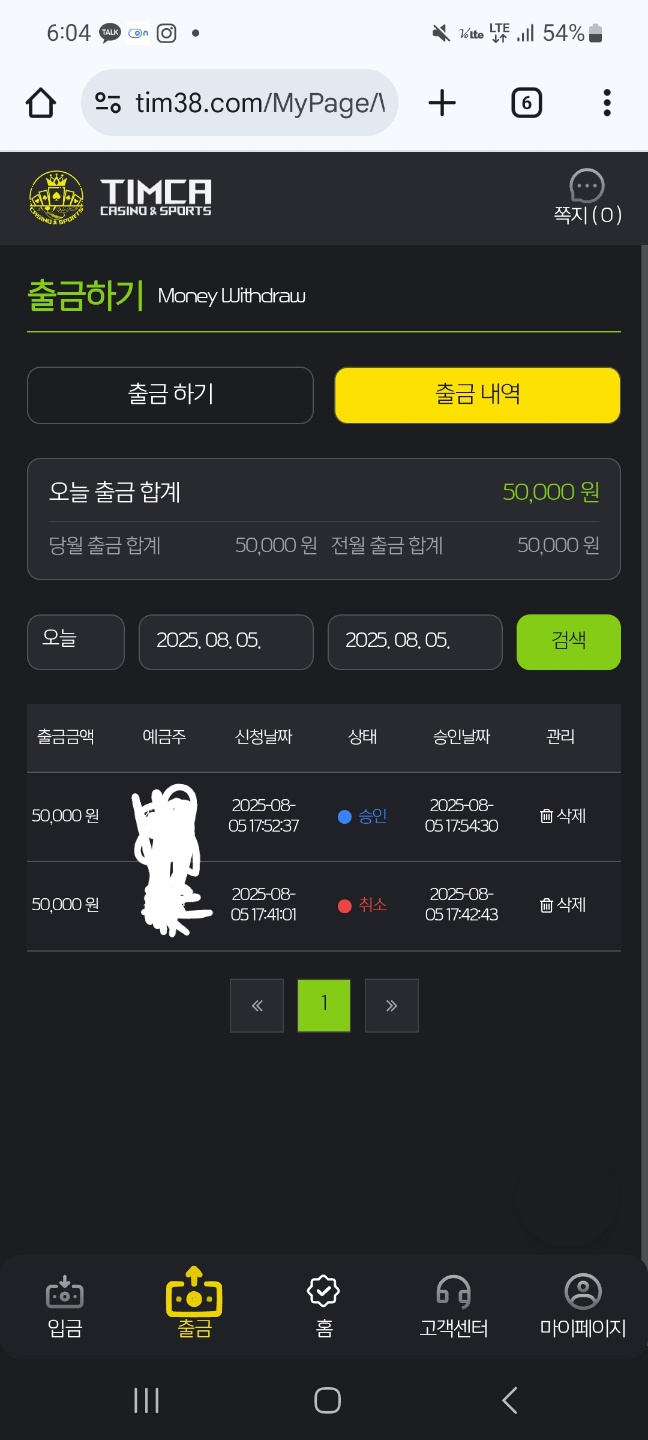Tap the TIMCA logo to go home
Viewport: 648px width, 1440px height.
click(x=121, y=197)
